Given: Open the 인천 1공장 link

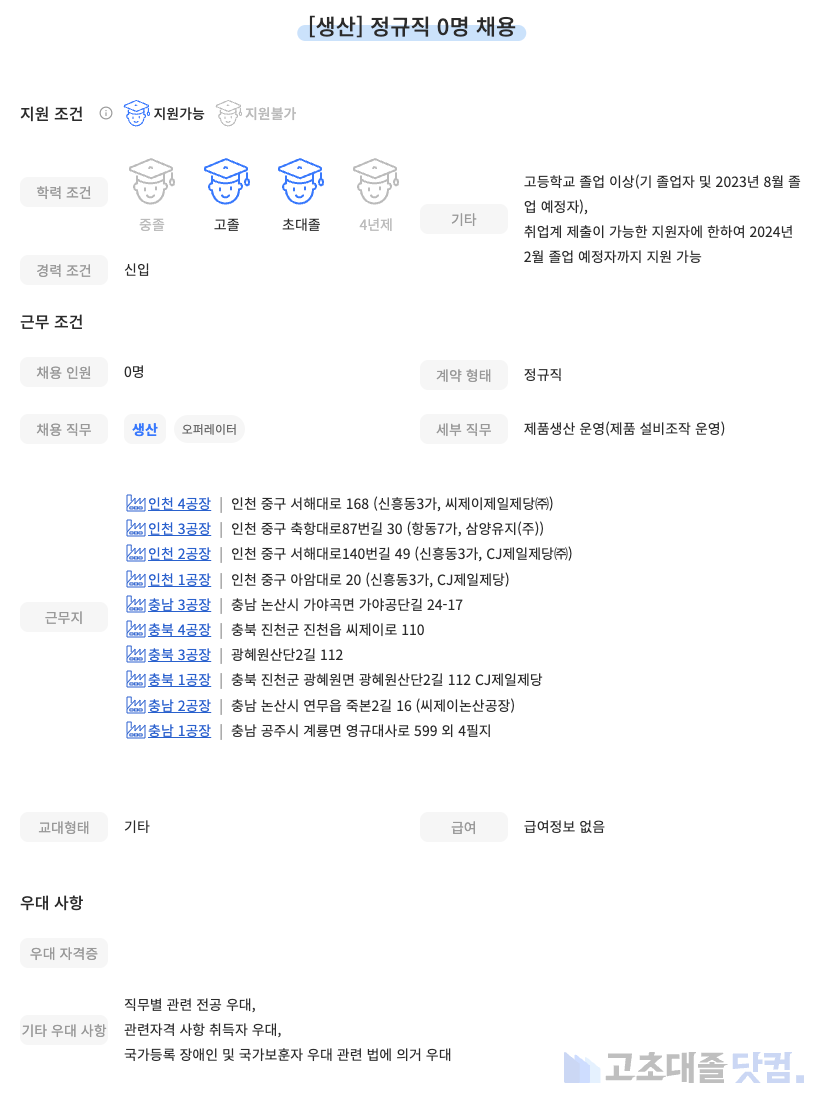Looking at the screenshot, I should pyautogui.click(x=179, y=579).
